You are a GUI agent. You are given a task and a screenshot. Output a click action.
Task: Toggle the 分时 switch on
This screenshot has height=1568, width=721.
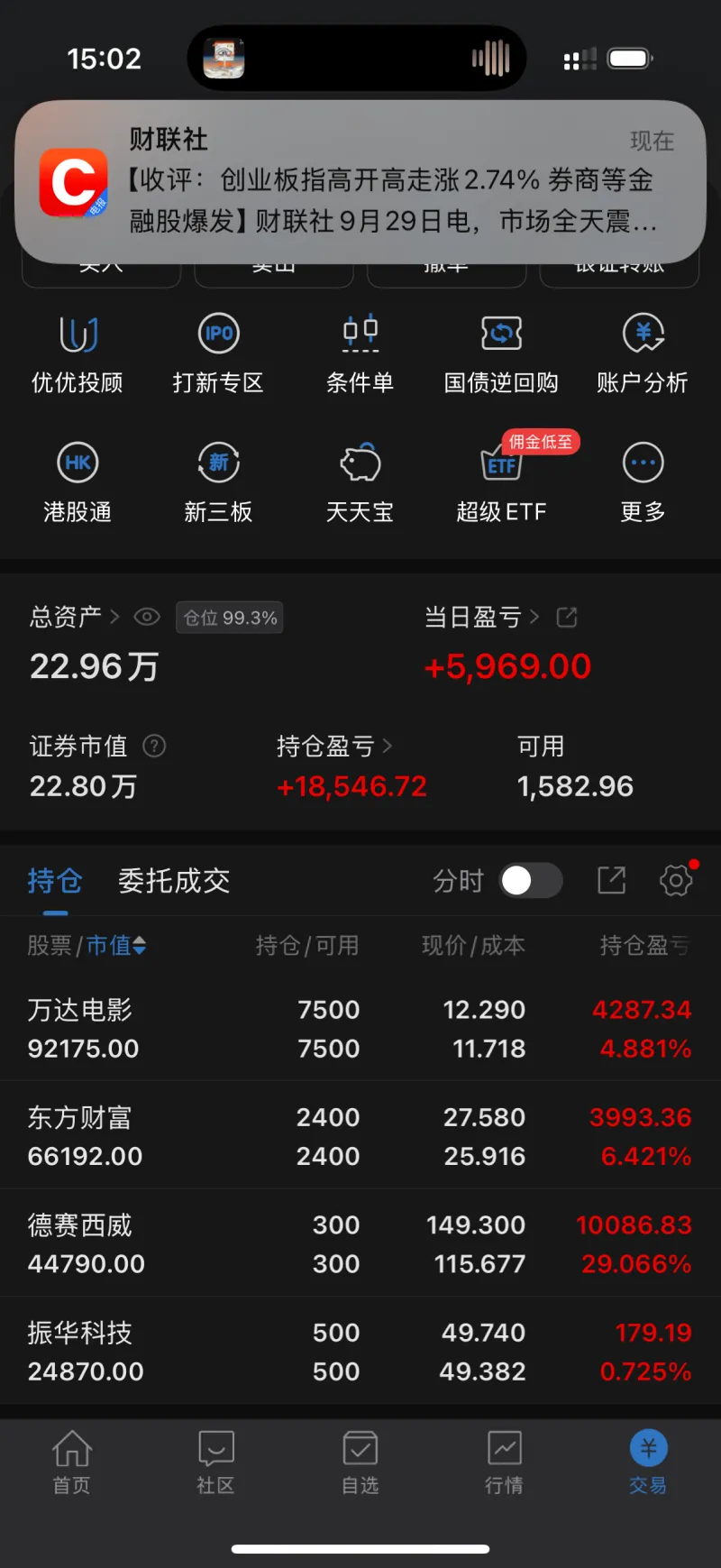pyautogui.click(x=531, y=880)
